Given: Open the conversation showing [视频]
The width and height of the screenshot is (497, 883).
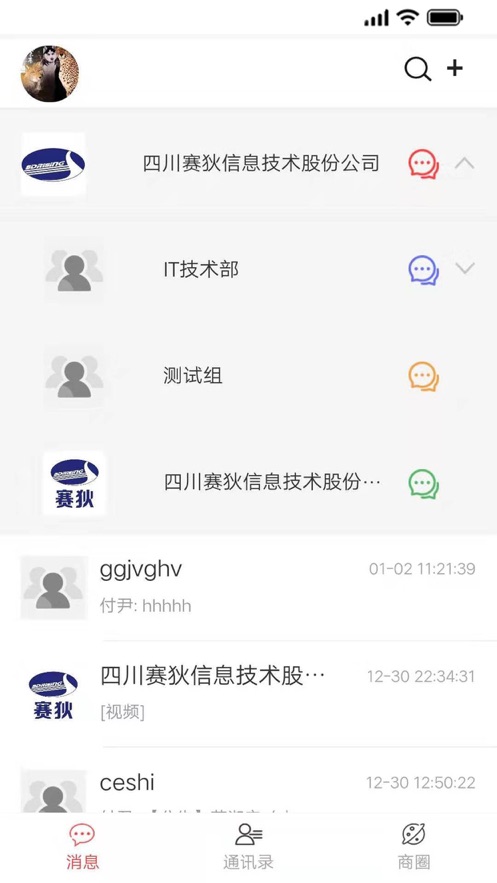Looking at the screenshot, I should pyautogui.click(x=248, y=694).
